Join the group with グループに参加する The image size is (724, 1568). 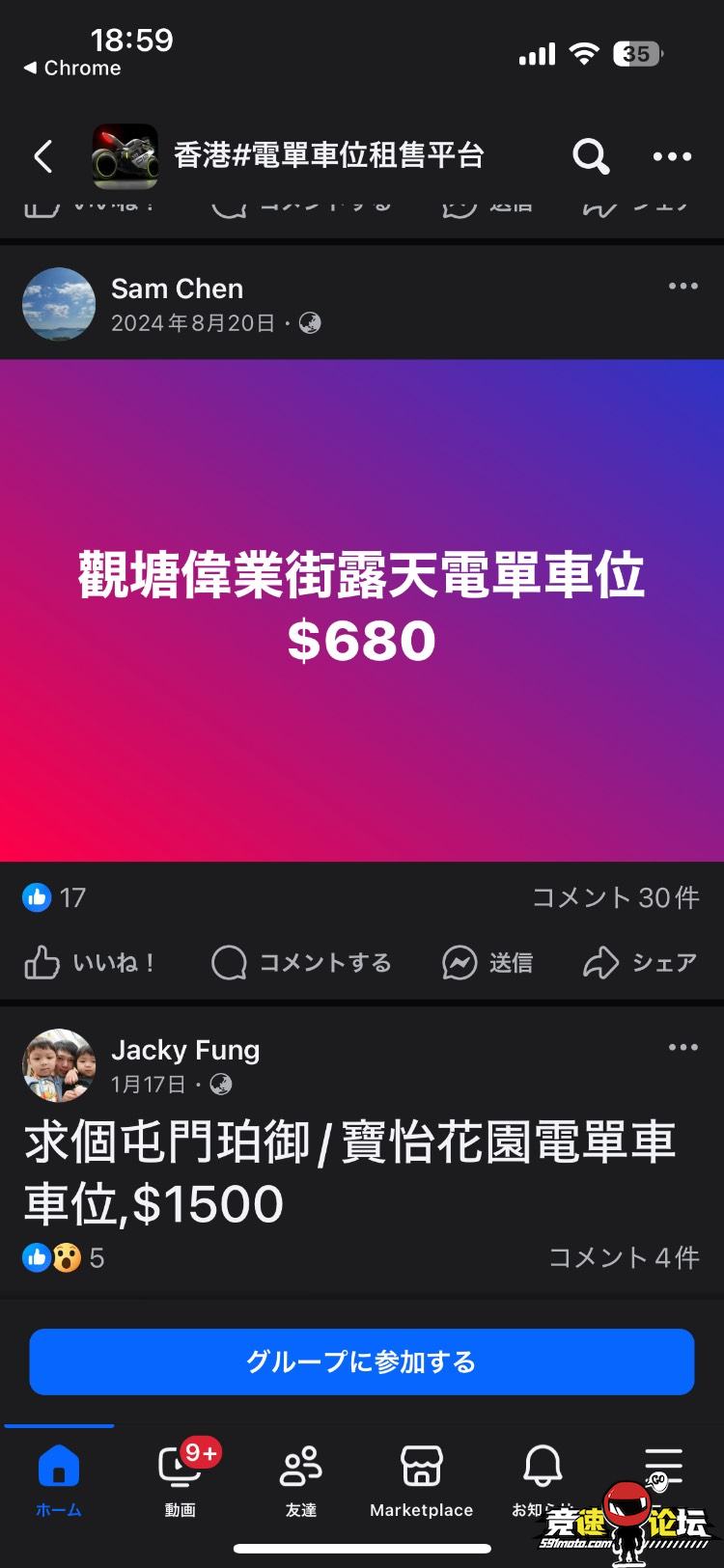pos(362,1362)
